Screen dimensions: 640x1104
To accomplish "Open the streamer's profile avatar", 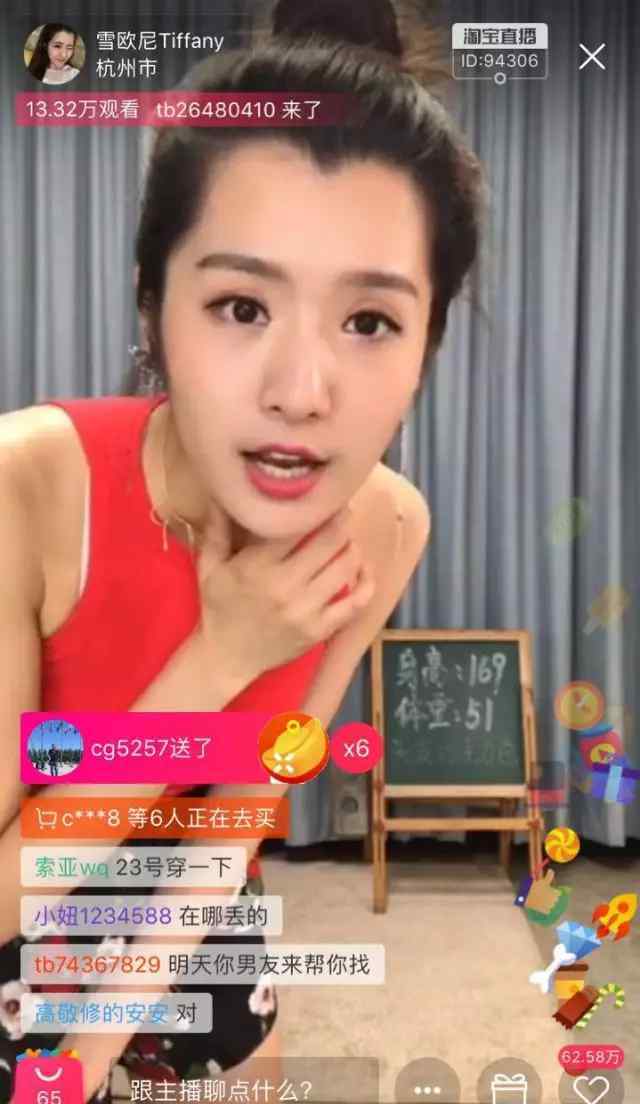I will click(x=54, y=53).
